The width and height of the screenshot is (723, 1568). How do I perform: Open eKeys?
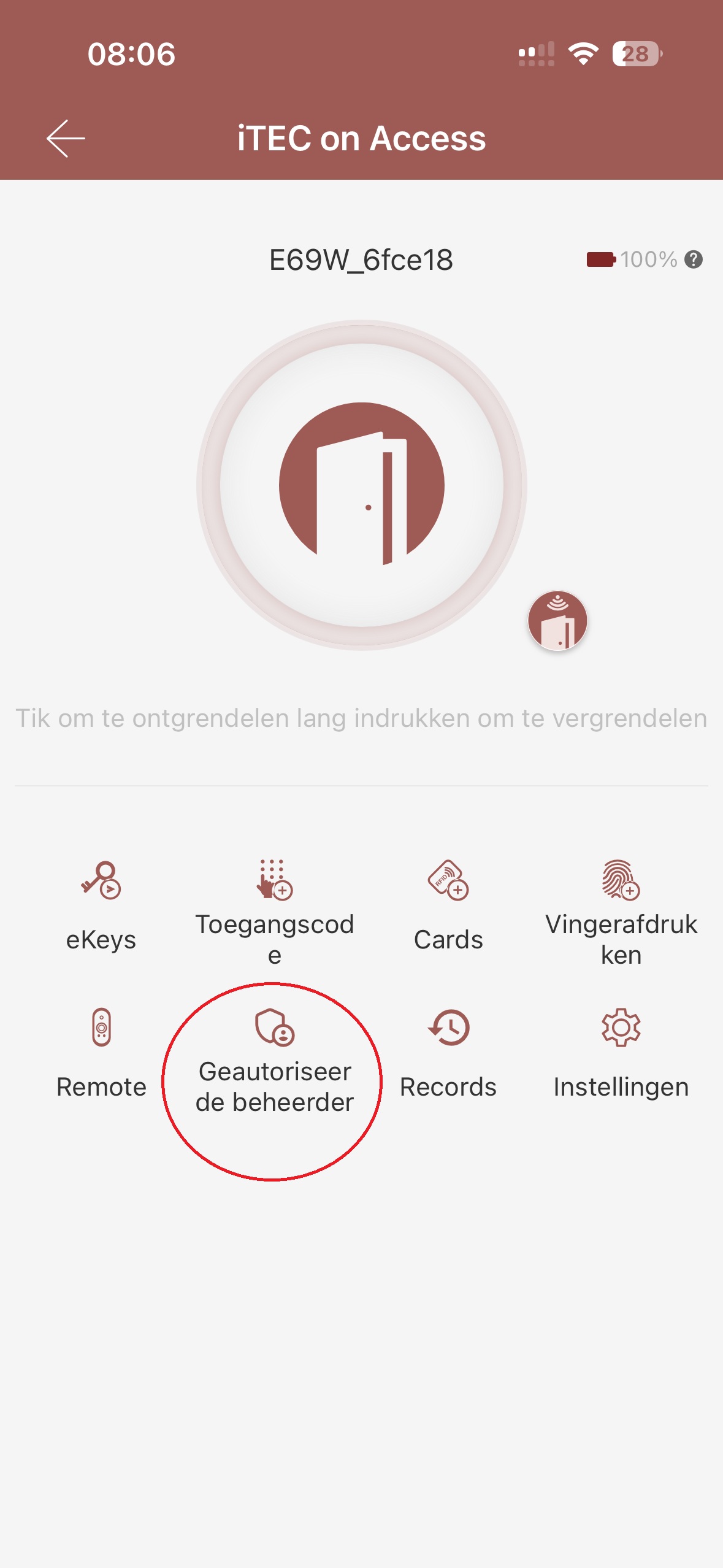pos(101,906)
